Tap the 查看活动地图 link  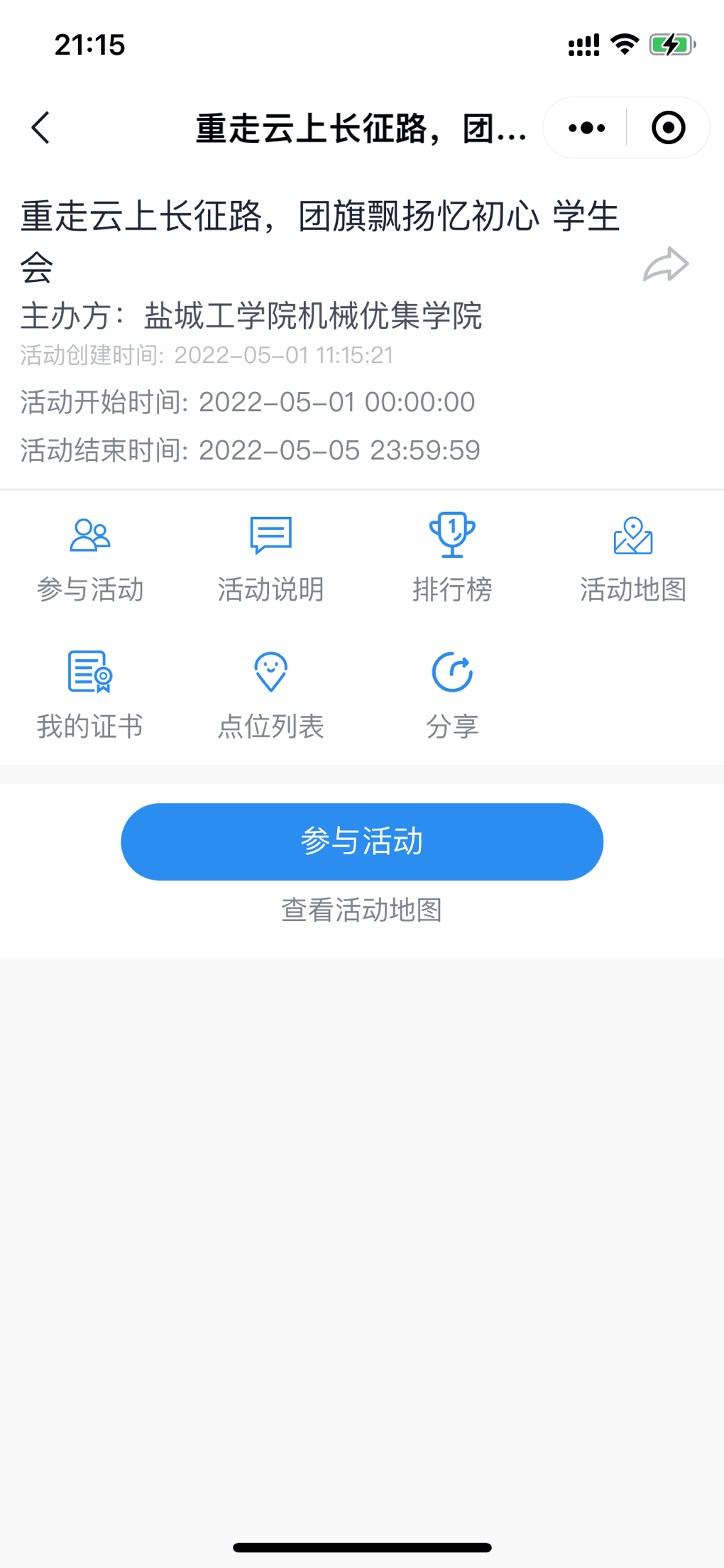coord(362,910)
